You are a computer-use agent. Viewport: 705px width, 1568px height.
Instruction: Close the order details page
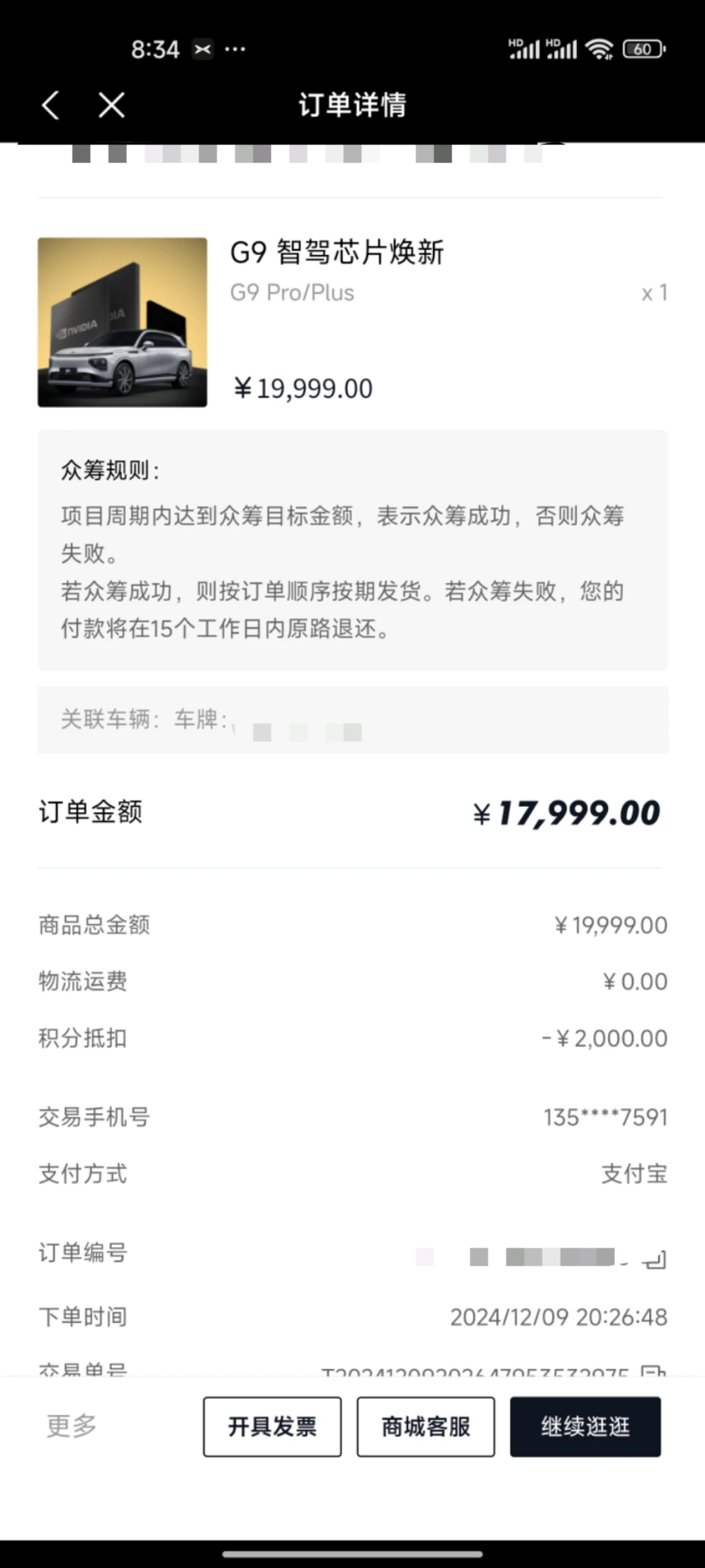coord(112,105)
